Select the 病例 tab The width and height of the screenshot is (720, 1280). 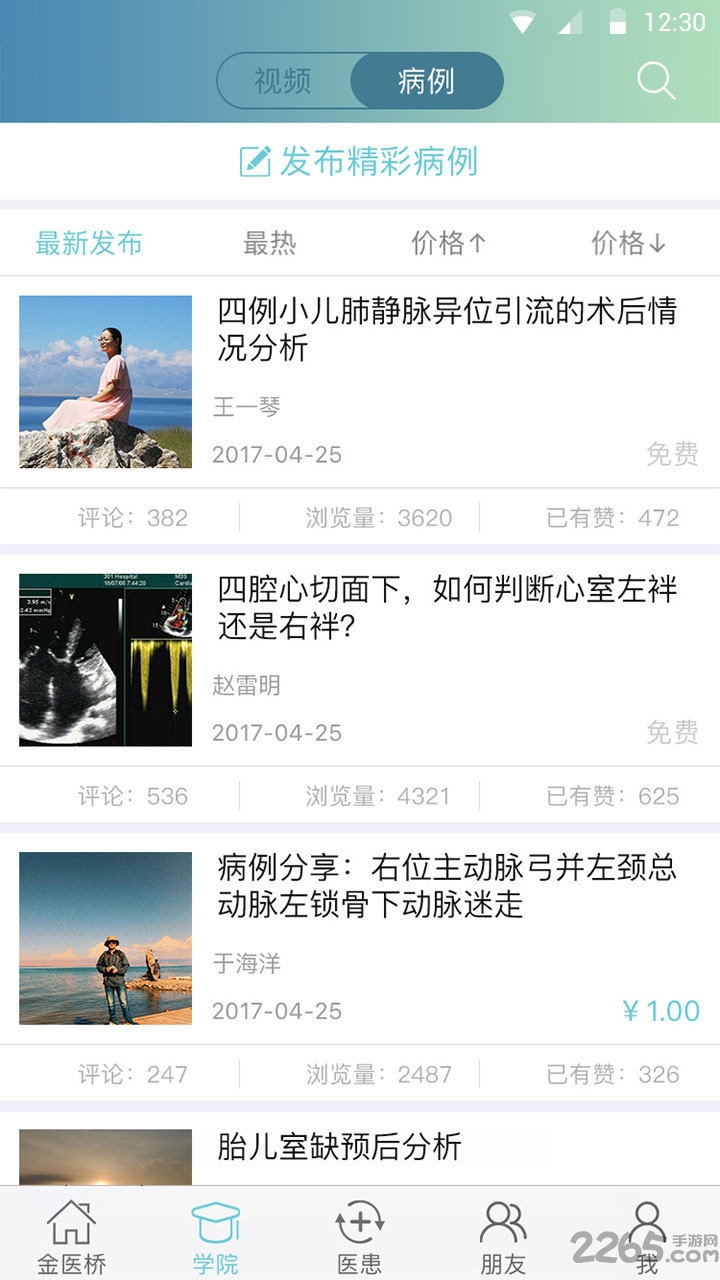[428, 80]
